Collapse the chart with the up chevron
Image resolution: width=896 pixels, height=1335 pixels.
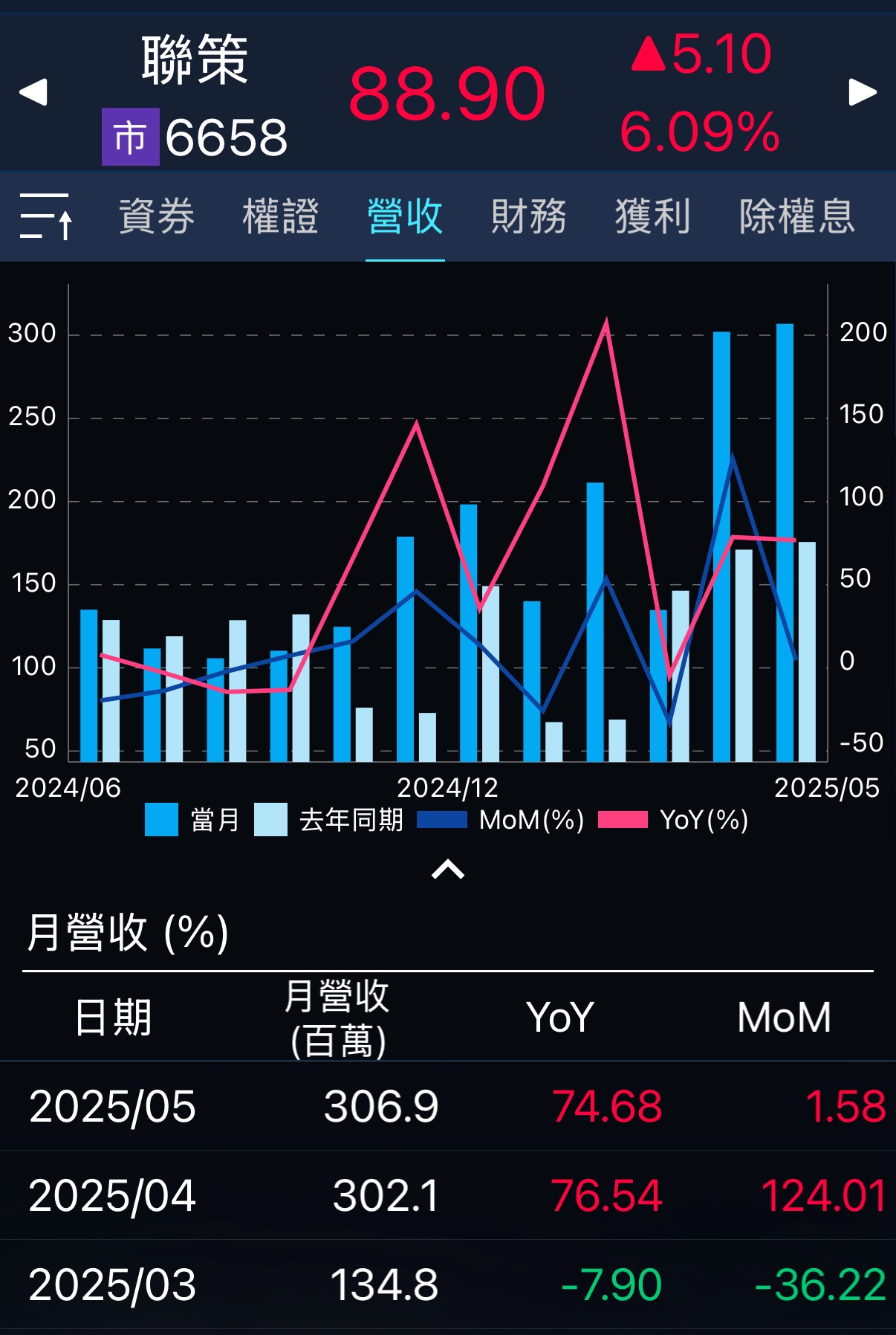448,869
